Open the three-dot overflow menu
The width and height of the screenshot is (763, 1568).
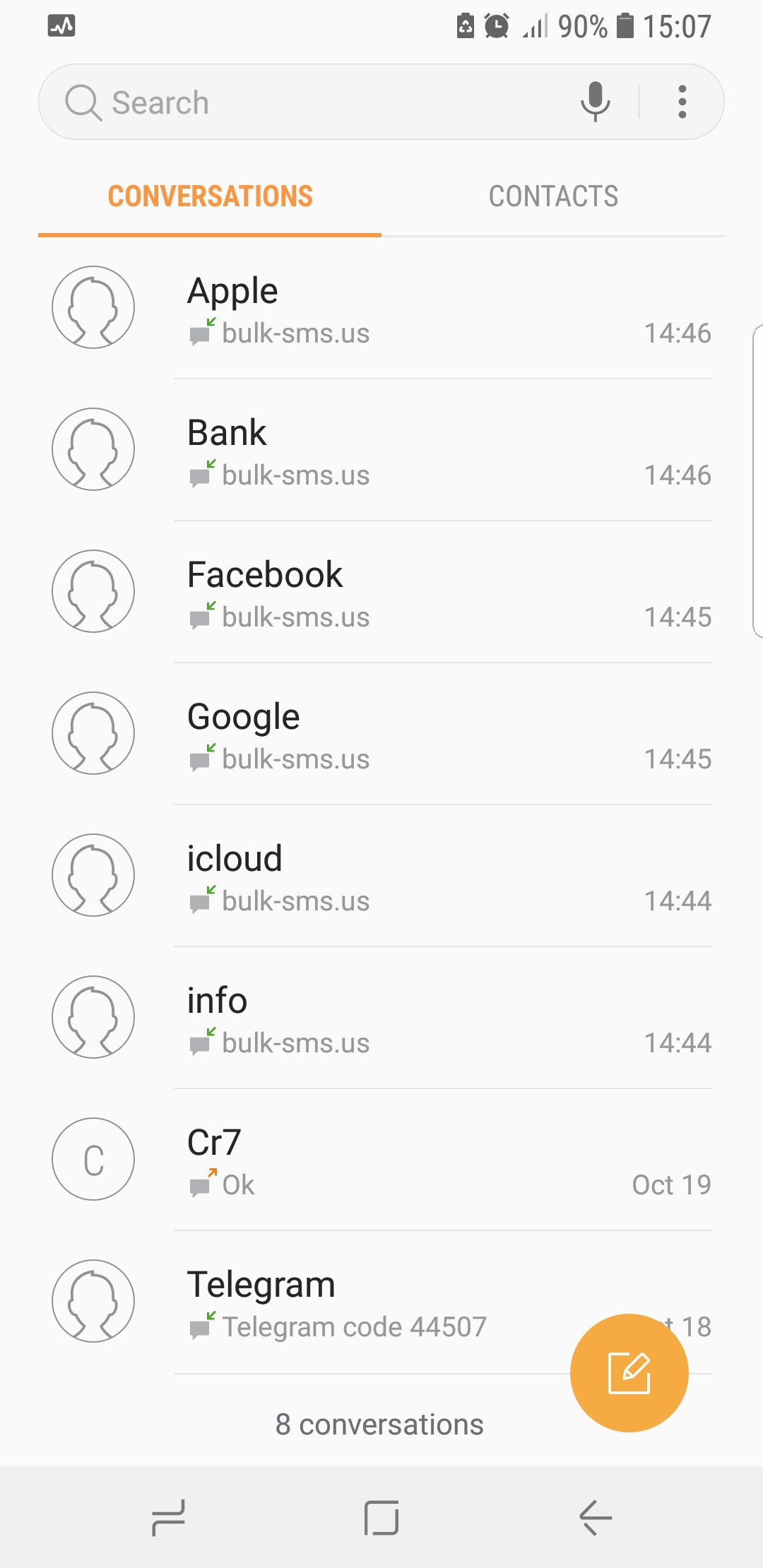[x=682, y=102]
